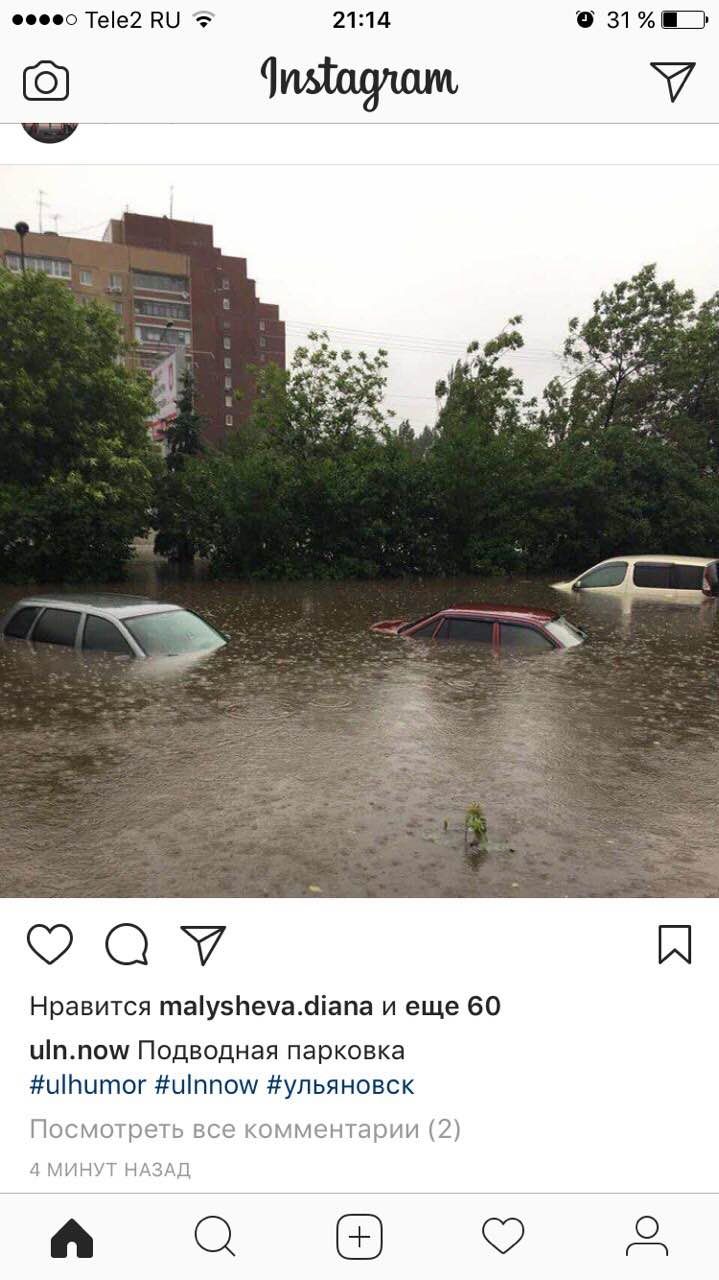Open uln.now profile from the caption
Viewport: 719px width, 1280px height.
click(79, 1050)
